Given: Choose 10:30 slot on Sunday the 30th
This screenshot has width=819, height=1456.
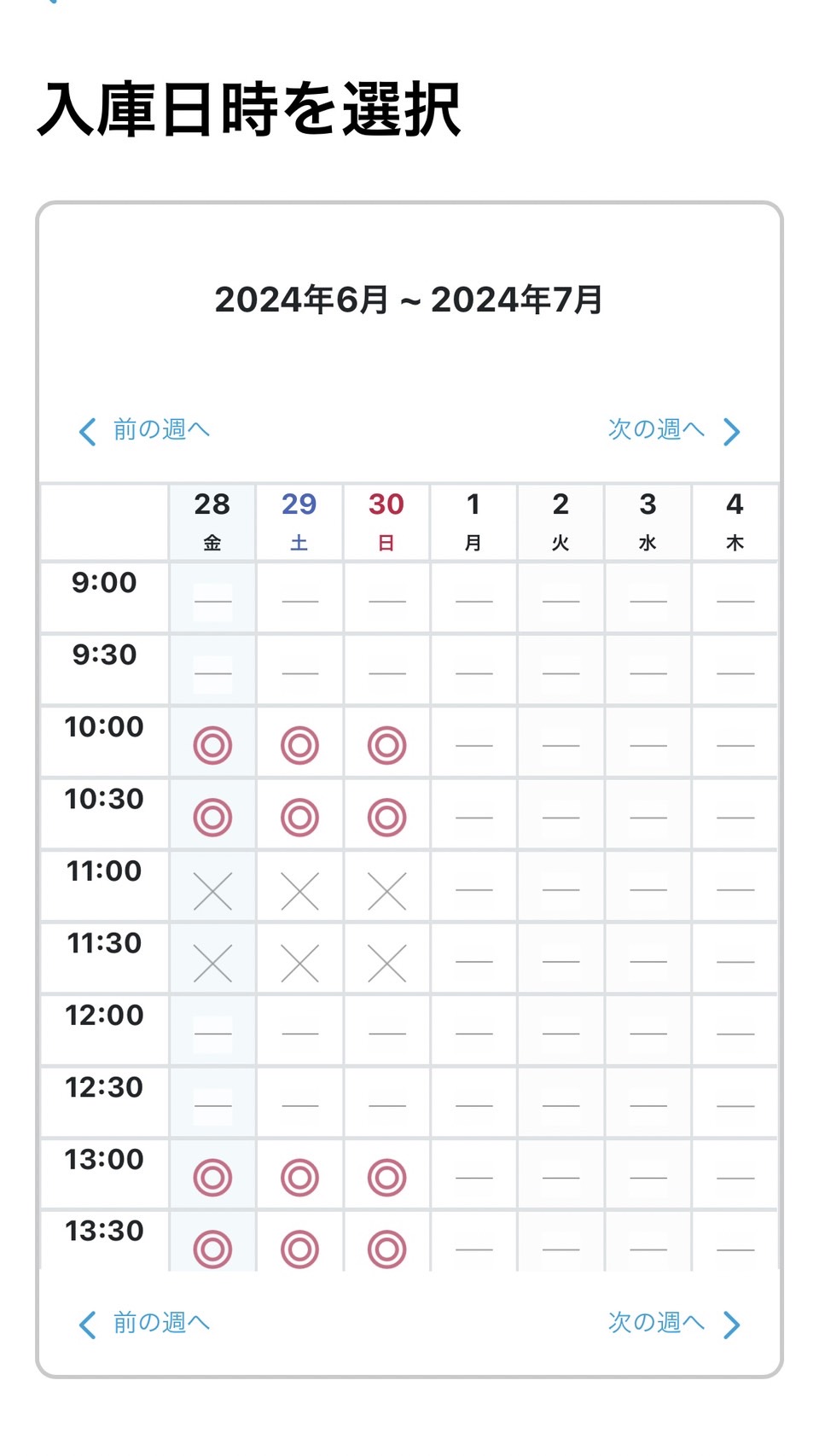Looking at the screenshot, I should (x=386, y=818).
